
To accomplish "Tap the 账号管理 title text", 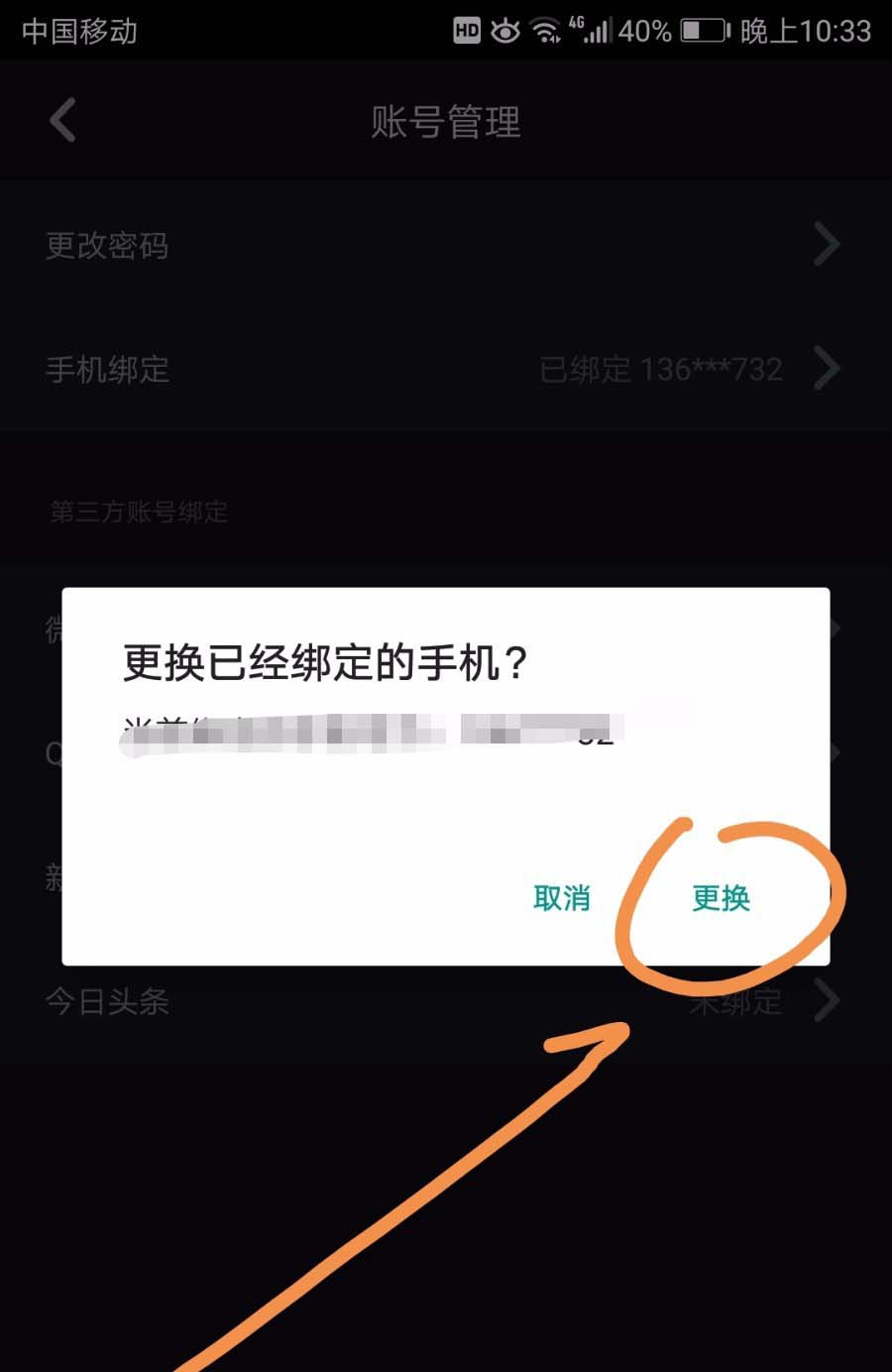I will (x=445, y=123).
